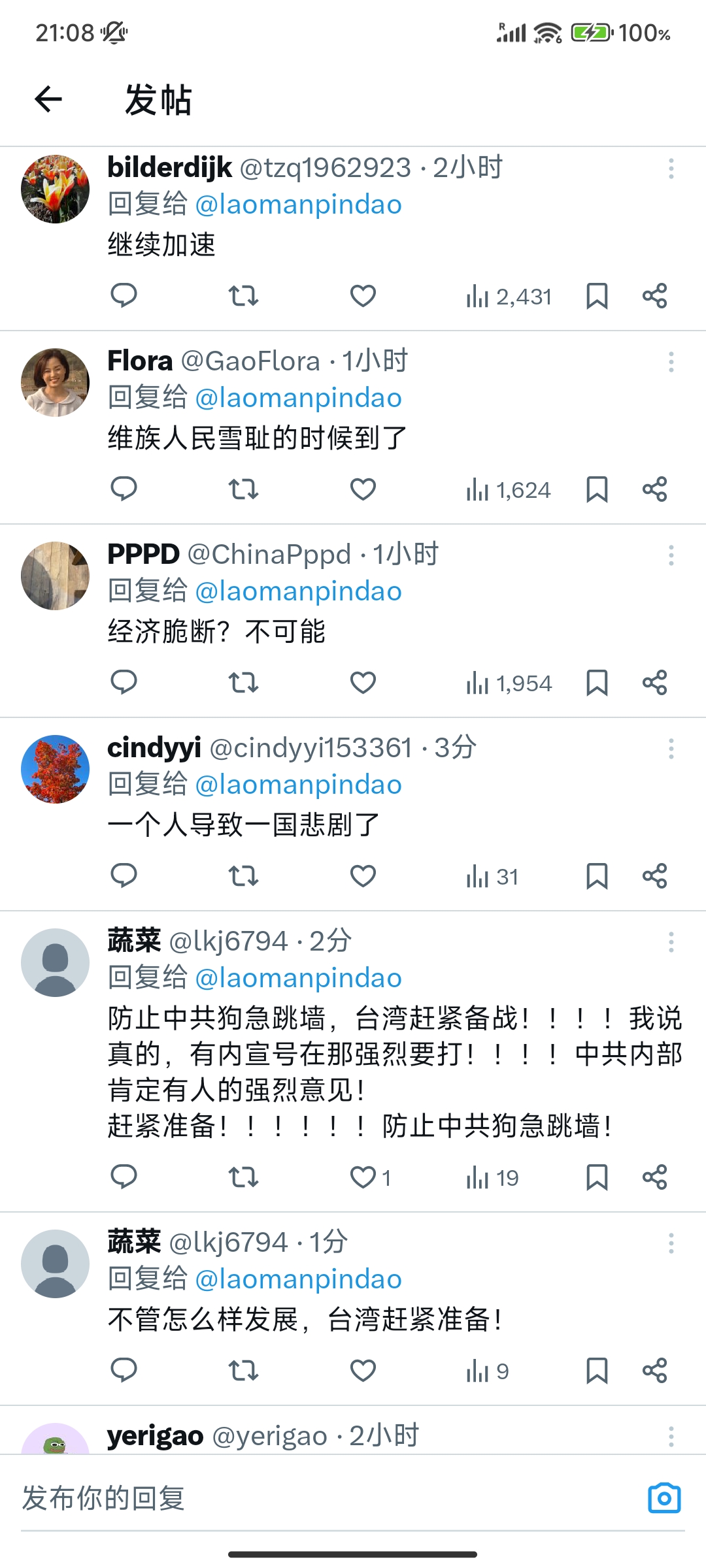The width and height of the screenshot is (706, 1568).
Task: Open Flora's profile avatar
Action: point(55,382)
